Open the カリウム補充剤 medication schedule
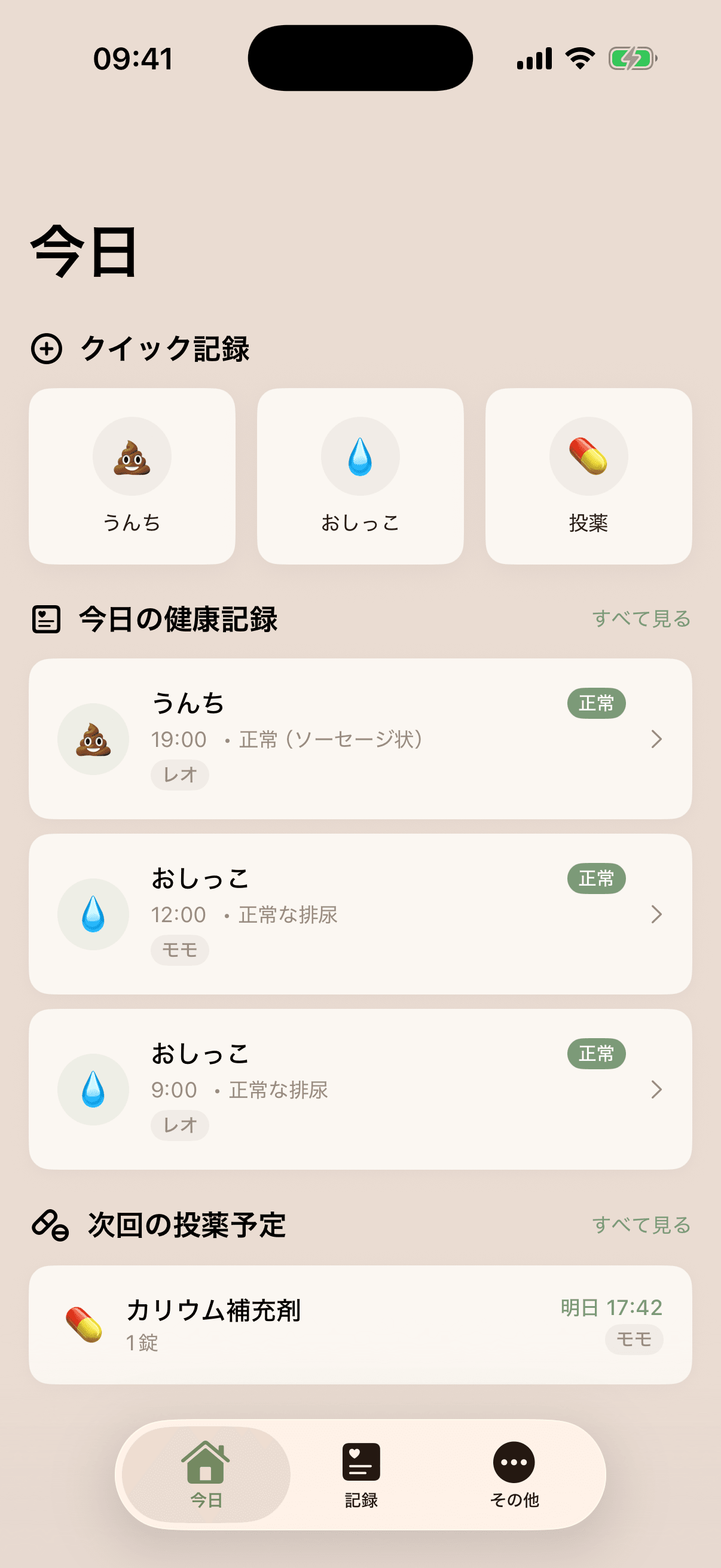The width and height of the screenshot is (721, 1568). (360, 1325)
